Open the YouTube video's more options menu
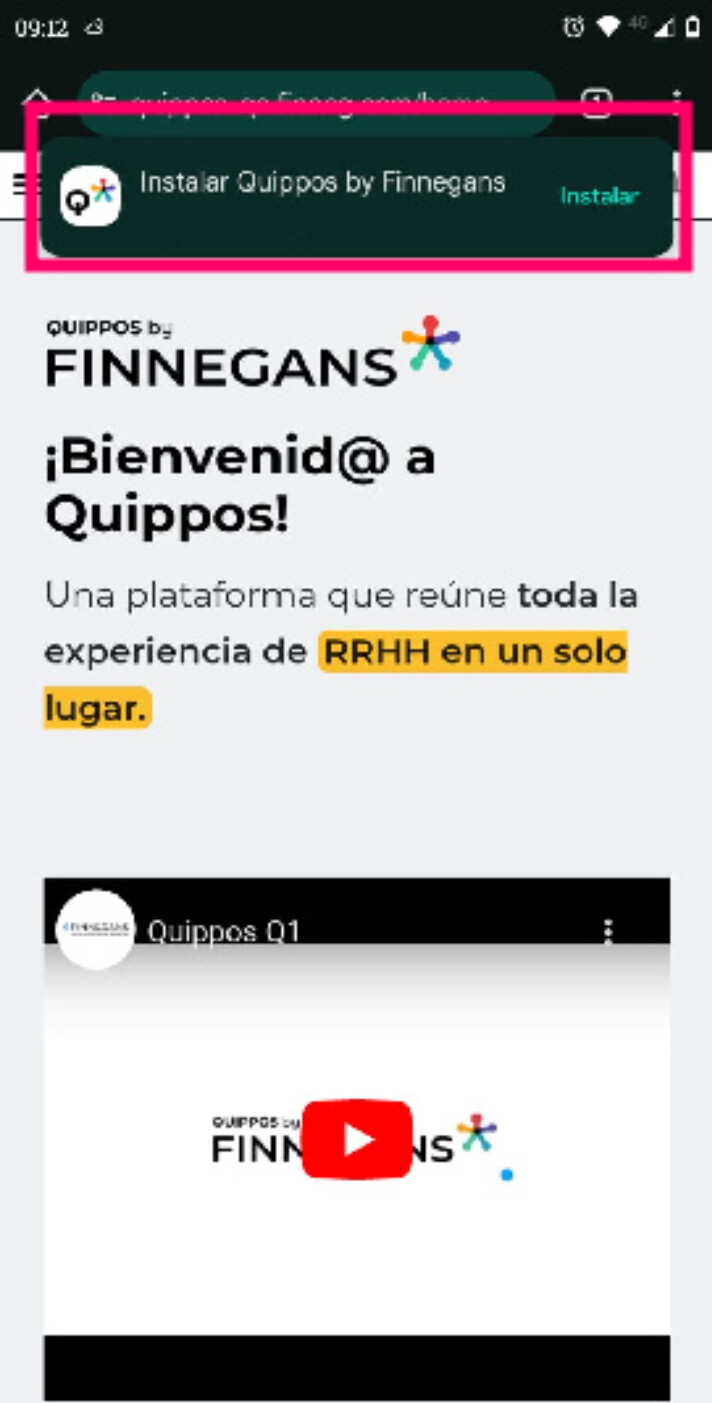 point(608,931)
